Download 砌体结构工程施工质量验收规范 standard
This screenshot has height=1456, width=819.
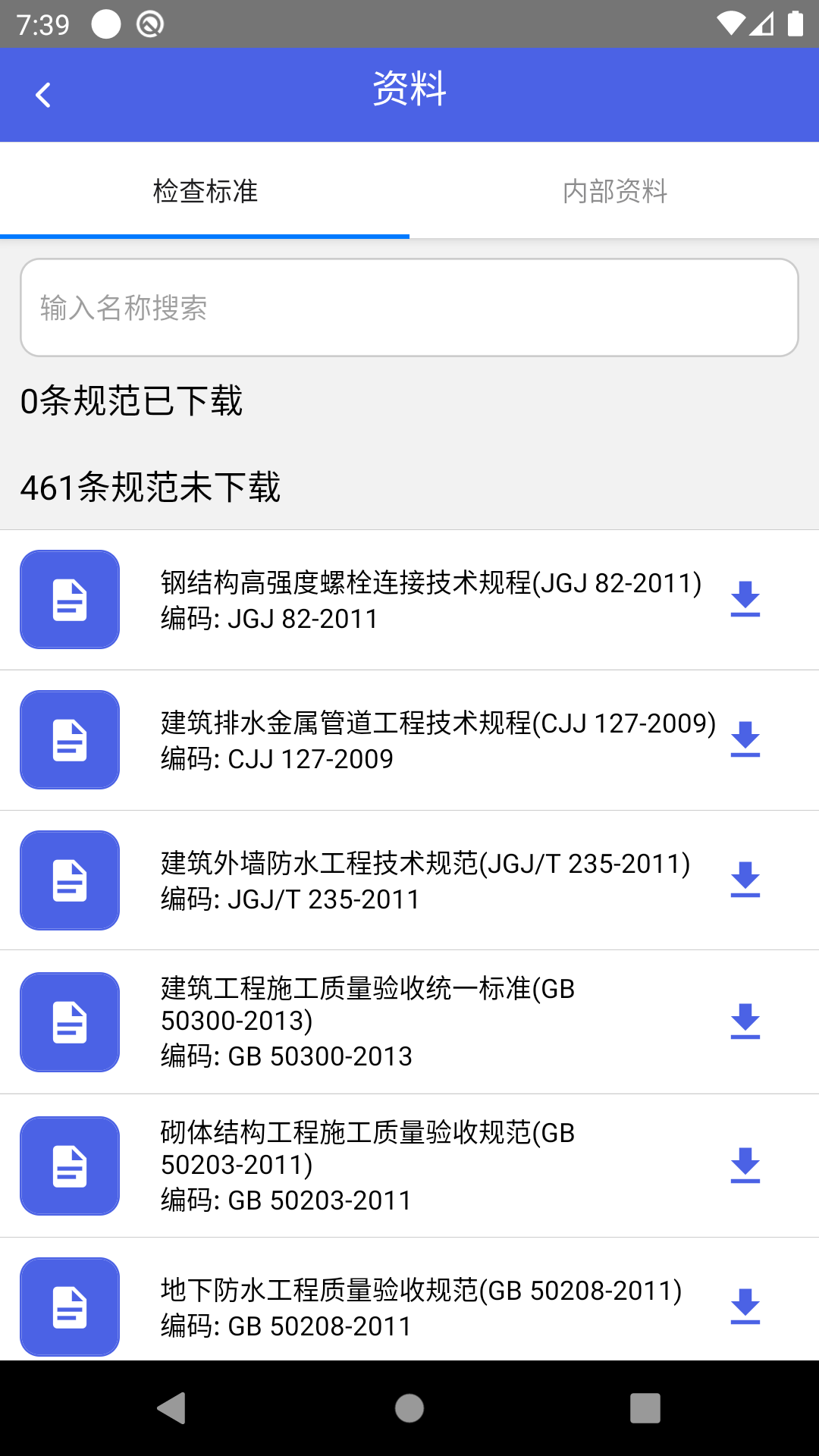[x=746, y=1166]
